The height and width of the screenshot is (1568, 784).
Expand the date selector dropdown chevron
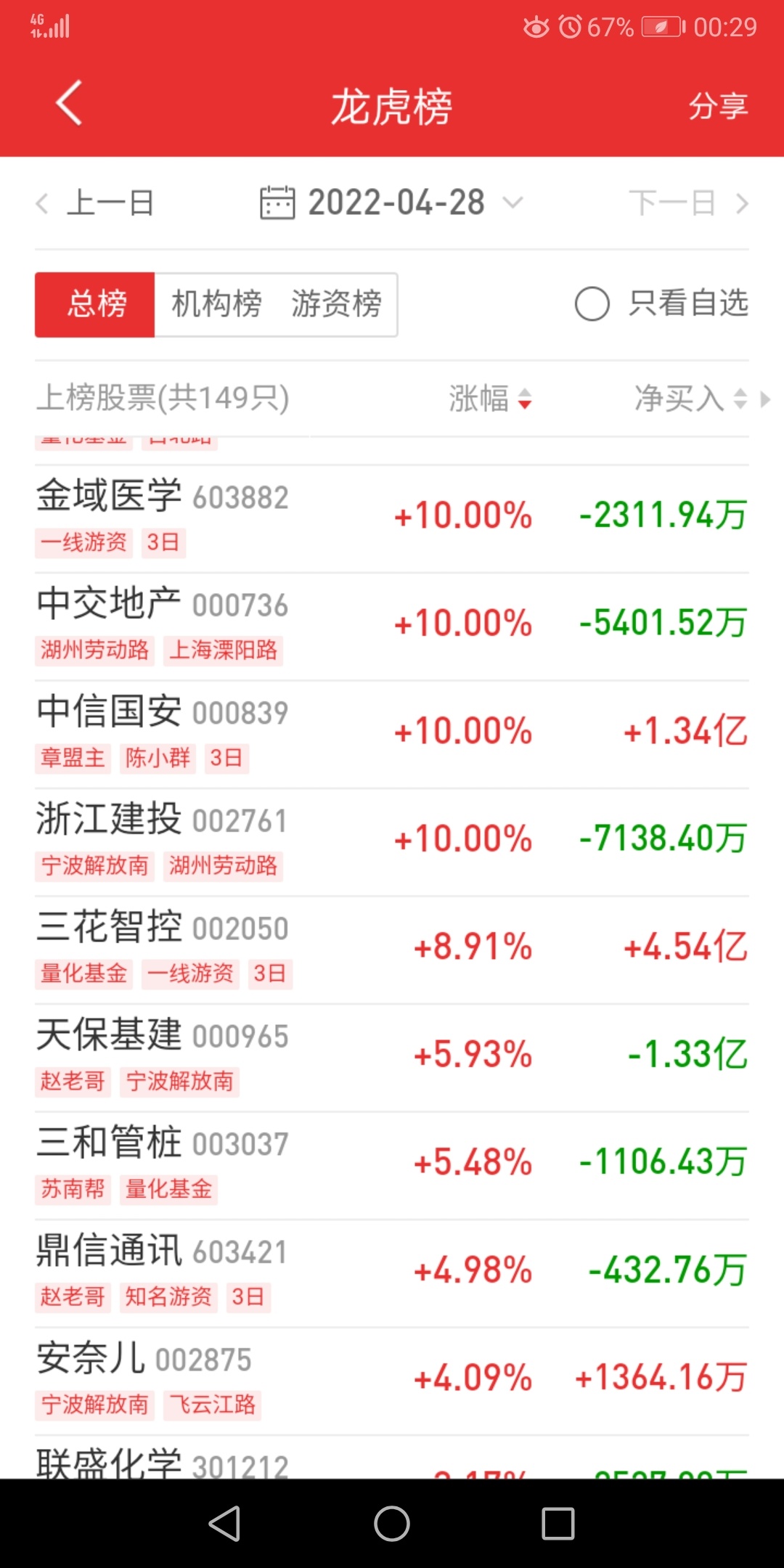click(x=514, y=204)
